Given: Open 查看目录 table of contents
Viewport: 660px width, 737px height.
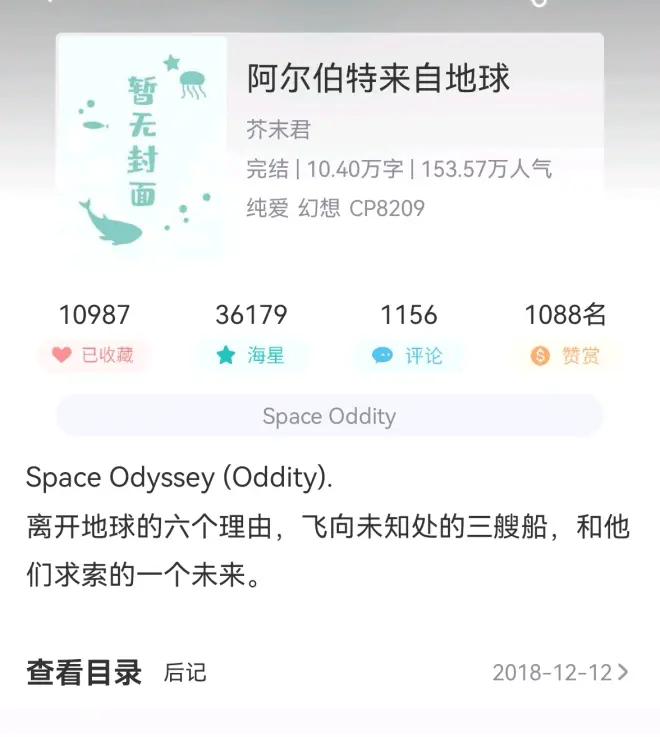Looking at the screenshot, I should click(x=84, y=672).
